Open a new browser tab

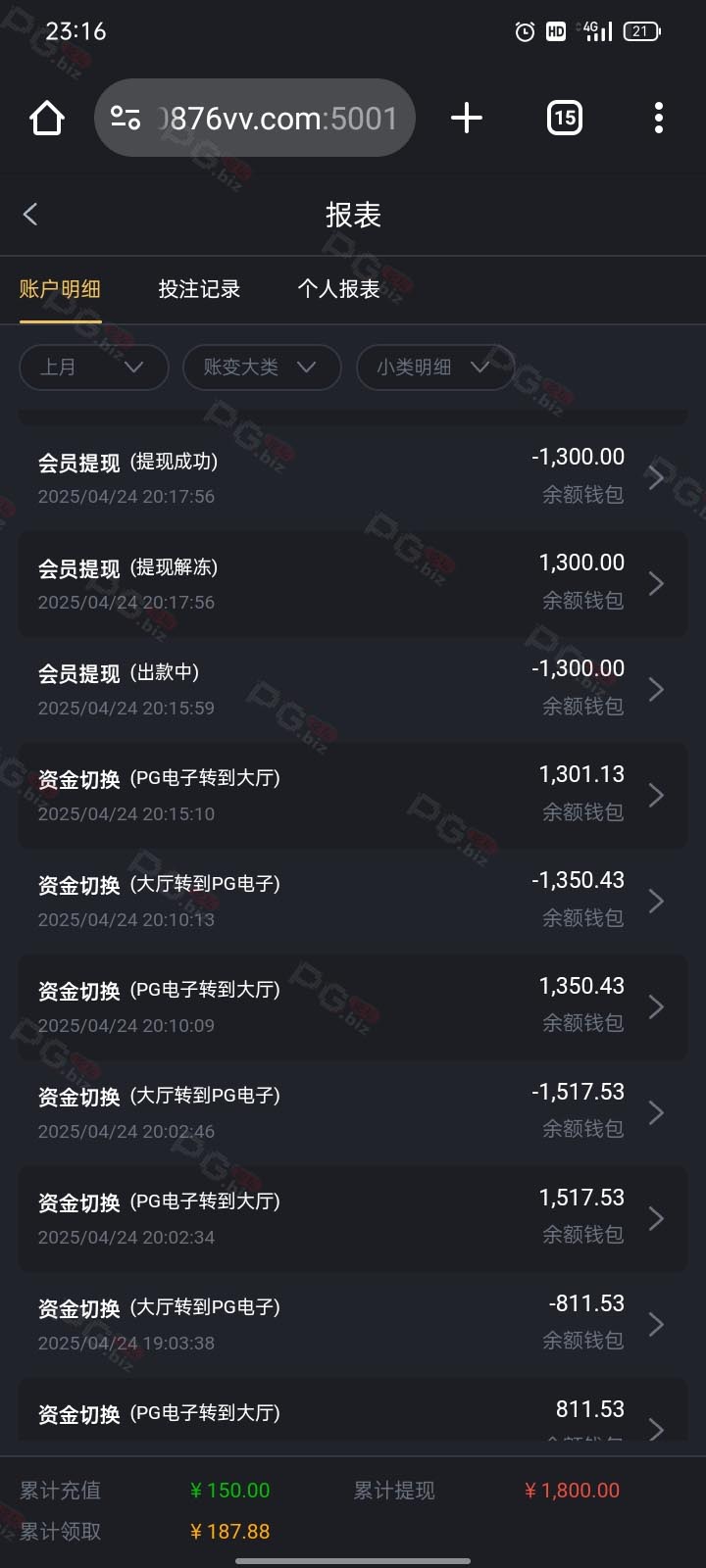click(x=467, y=119)
